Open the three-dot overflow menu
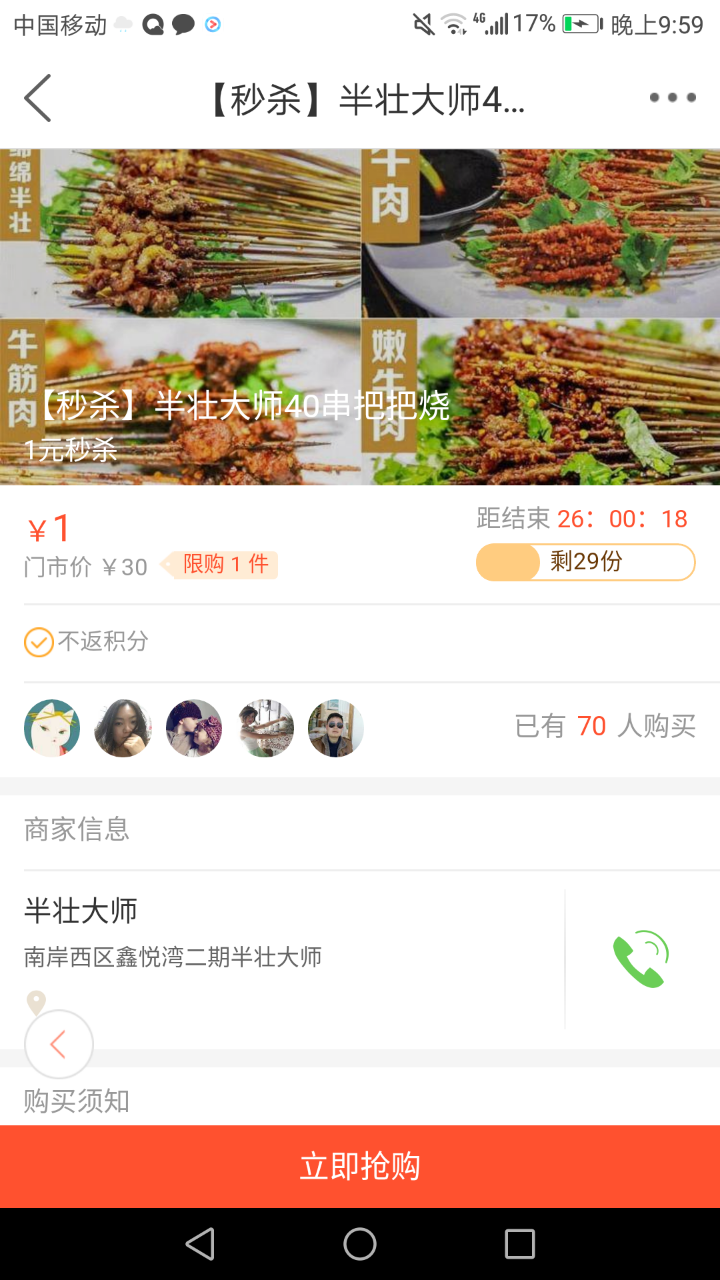 (x=672, y=98)
